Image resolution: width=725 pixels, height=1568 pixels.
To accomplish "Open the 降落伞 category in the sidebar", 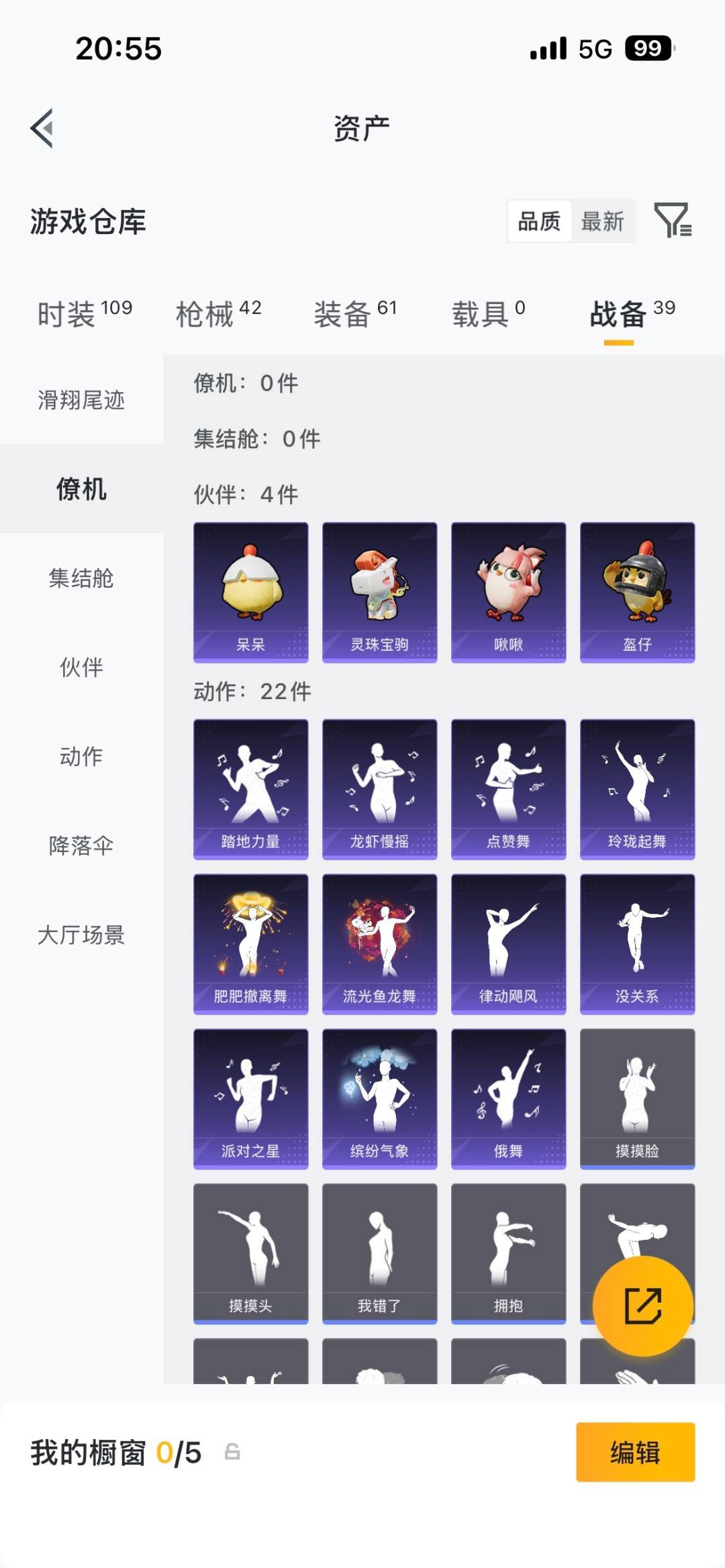I will click(x=81, y=846).
